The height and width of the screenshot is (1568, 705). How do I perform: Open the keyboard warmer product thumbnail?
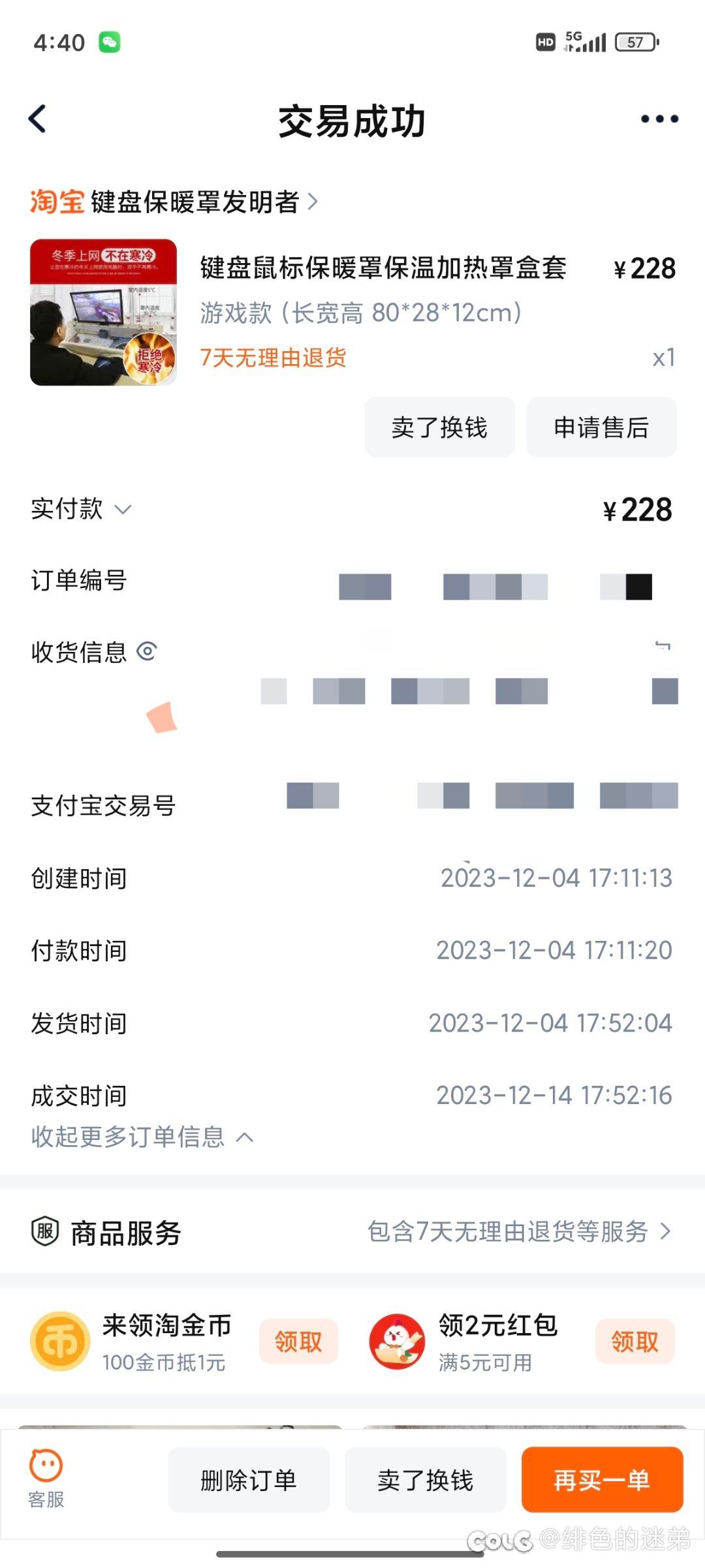(103, 313)
